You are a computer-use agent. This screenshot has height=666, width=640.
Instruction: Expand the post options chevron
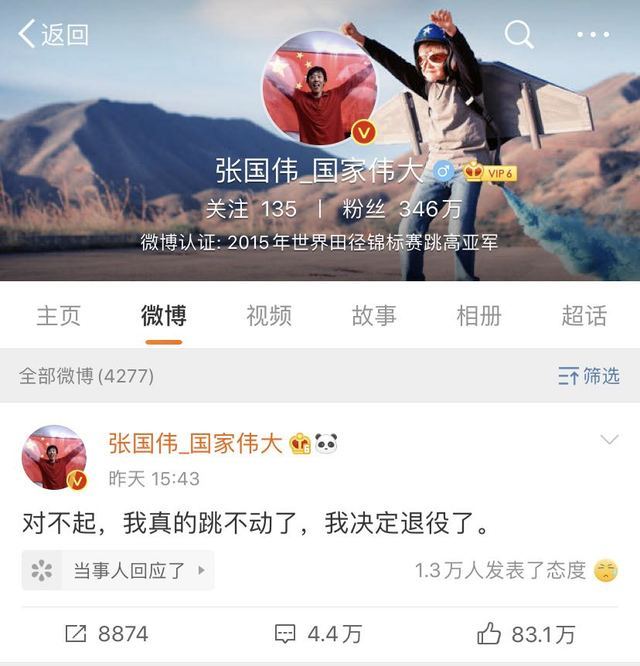608,440
